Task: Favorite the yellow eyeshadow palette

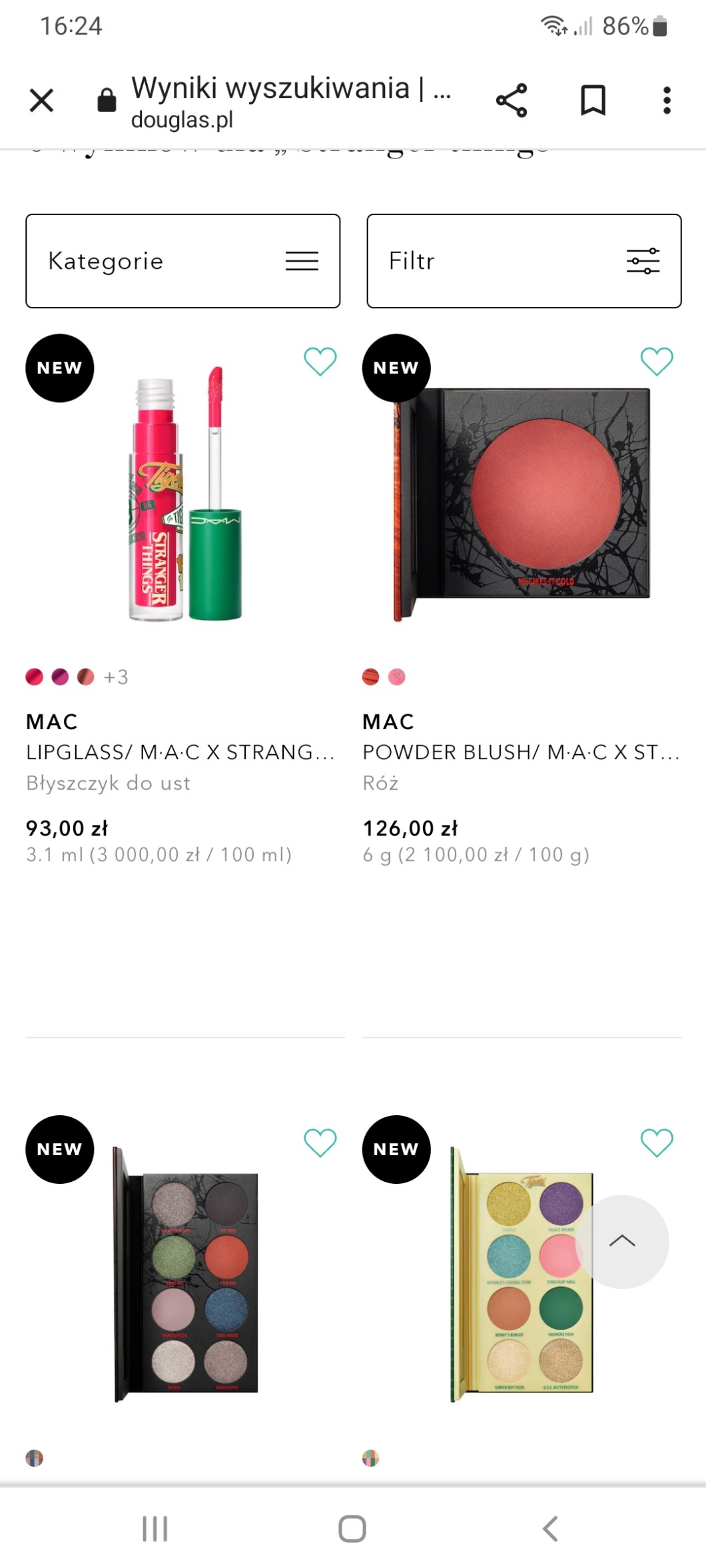Action: click(656, 1143)
